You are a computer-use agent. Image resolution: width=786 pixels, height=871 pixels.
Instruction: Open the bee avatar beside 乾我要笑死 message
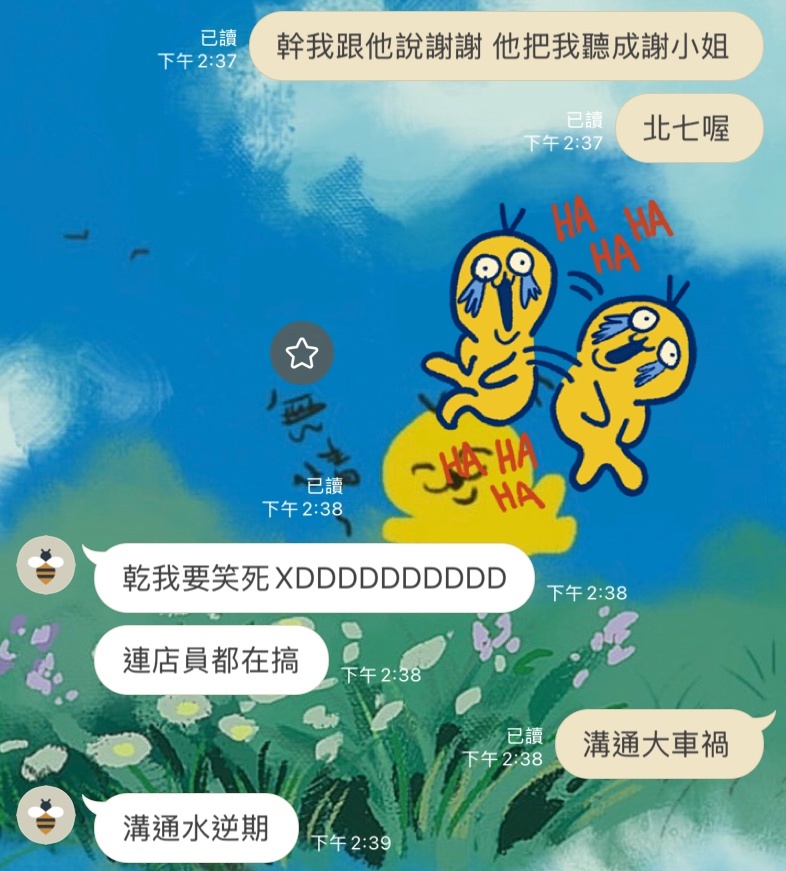click(46, 566)
